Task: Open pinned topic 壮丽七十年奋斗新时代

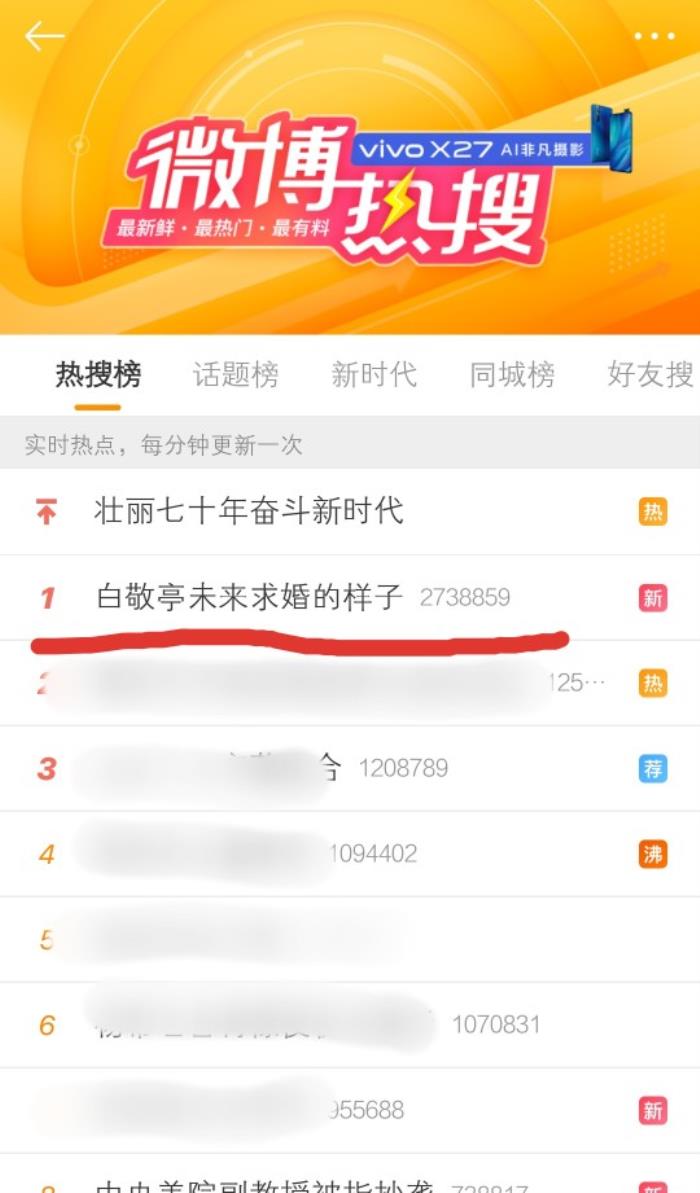Action: click(249, 512)
